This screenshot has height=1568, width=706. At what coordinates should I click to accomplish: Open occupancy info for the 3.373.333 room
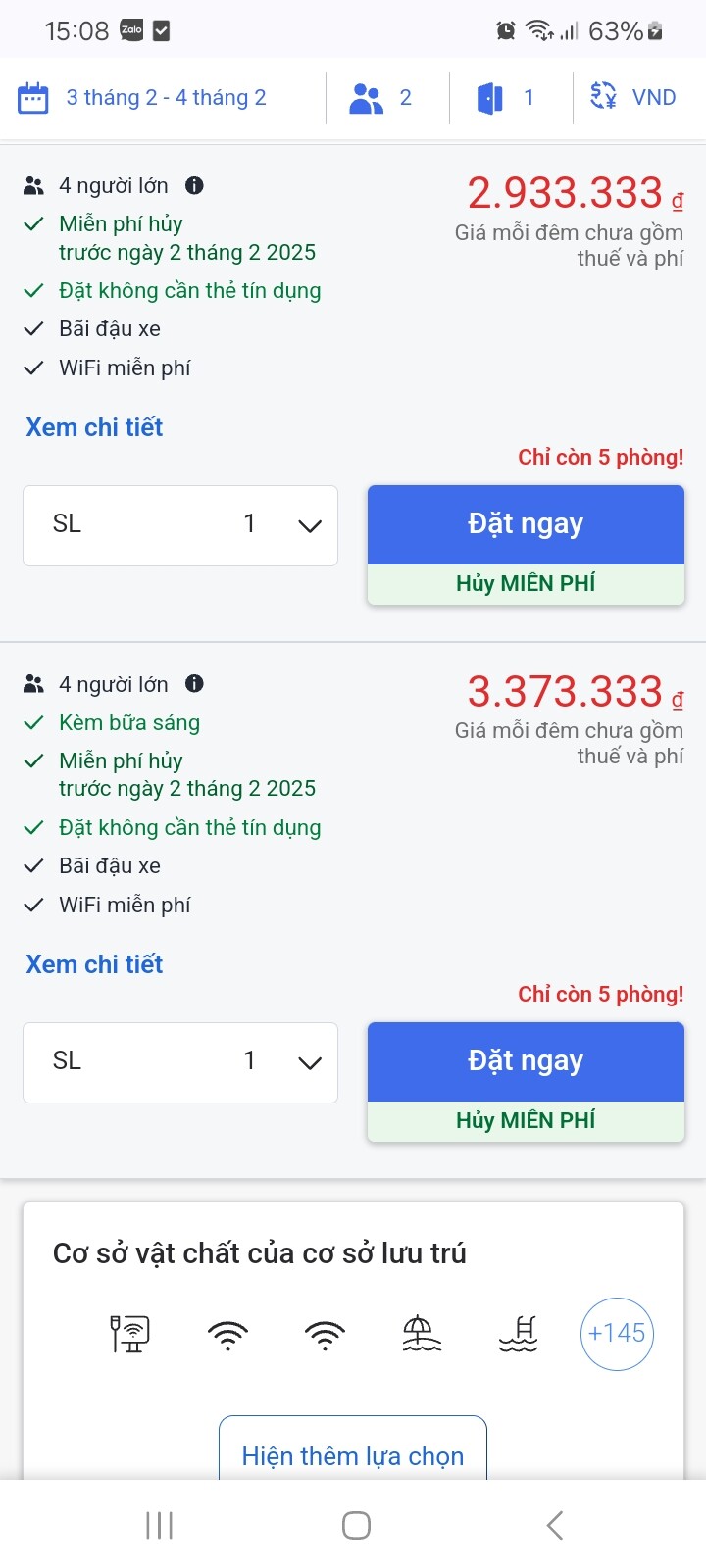tap(194, 684)
